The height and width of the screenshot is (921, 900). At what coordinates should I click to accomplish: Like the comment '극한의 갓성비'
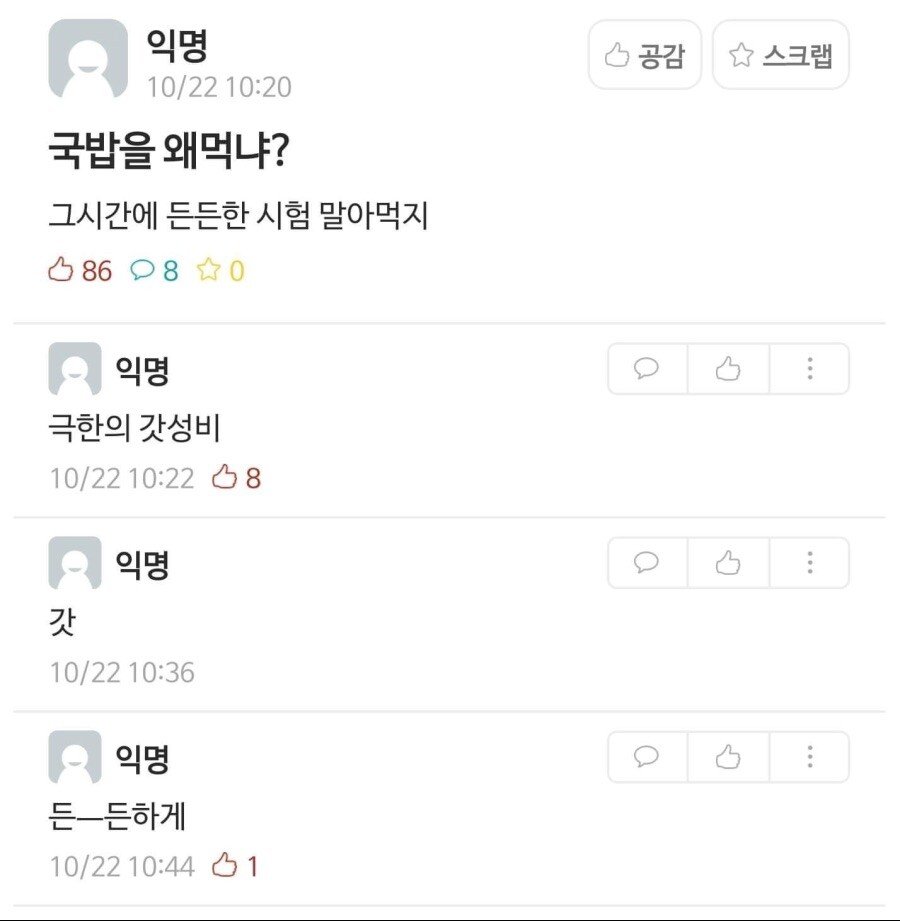tap(728, 369)
